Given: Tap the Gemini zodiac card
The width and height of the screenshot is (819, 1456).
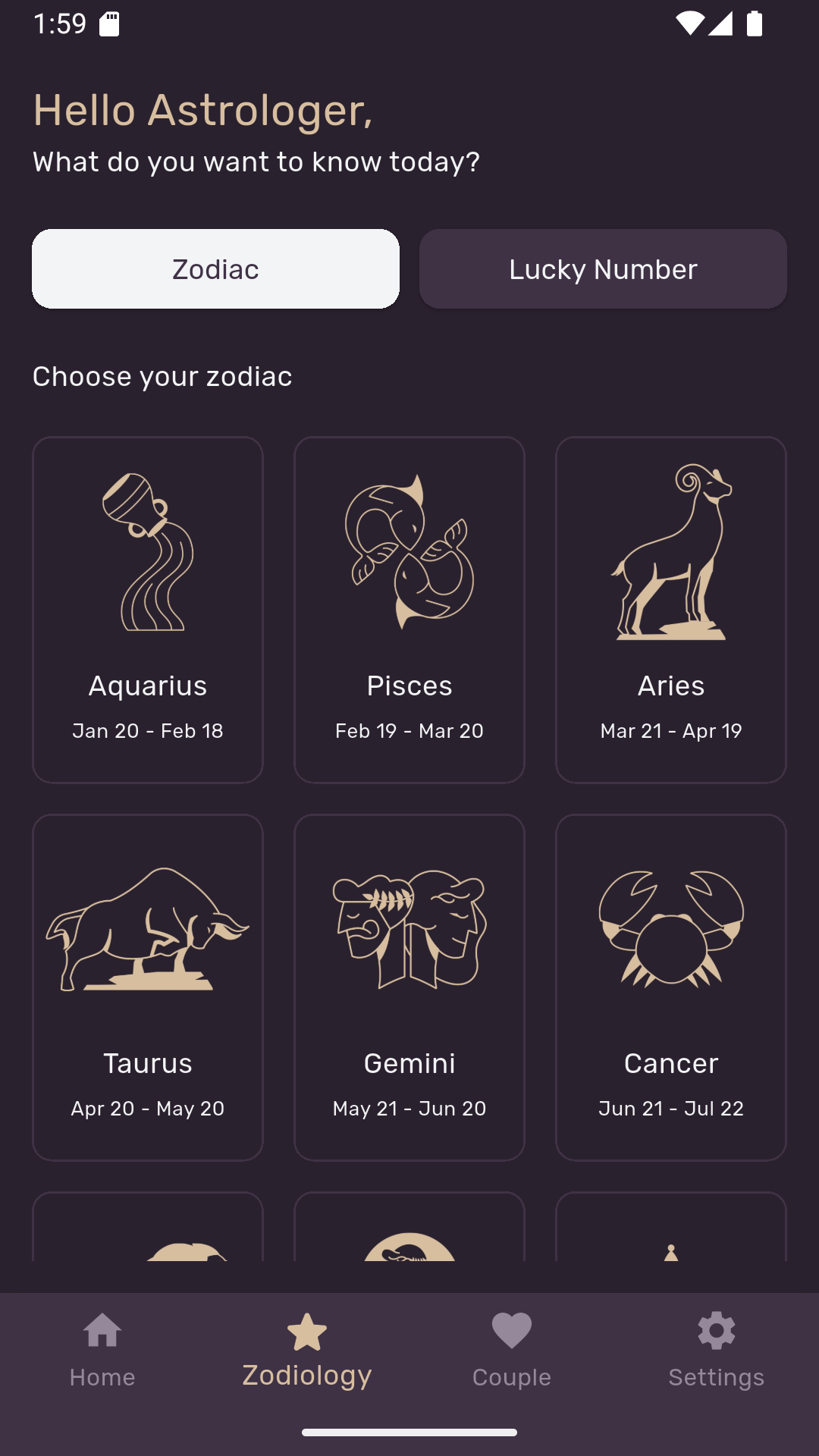Looking at the screenshot, I should tap(409, 987).
